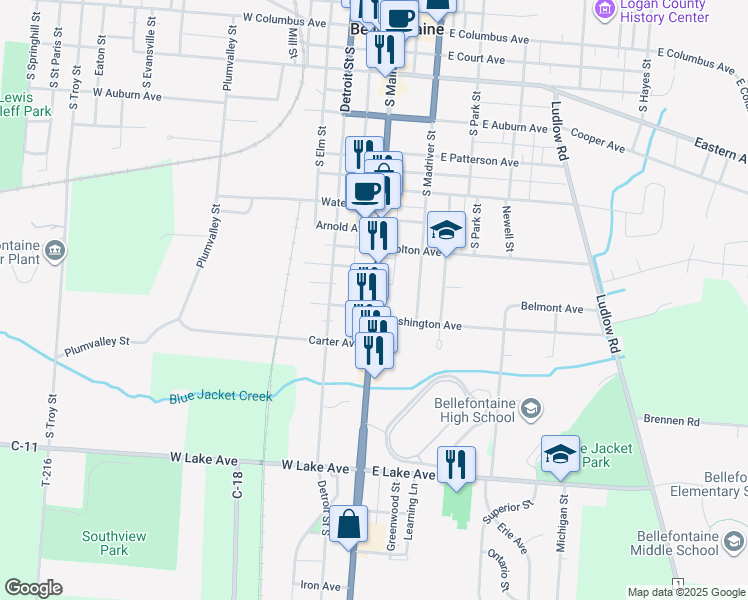Tap the restaurant marker by Carter Ave
The height and width of the screenshot is (600, 748).
point(374,351)
